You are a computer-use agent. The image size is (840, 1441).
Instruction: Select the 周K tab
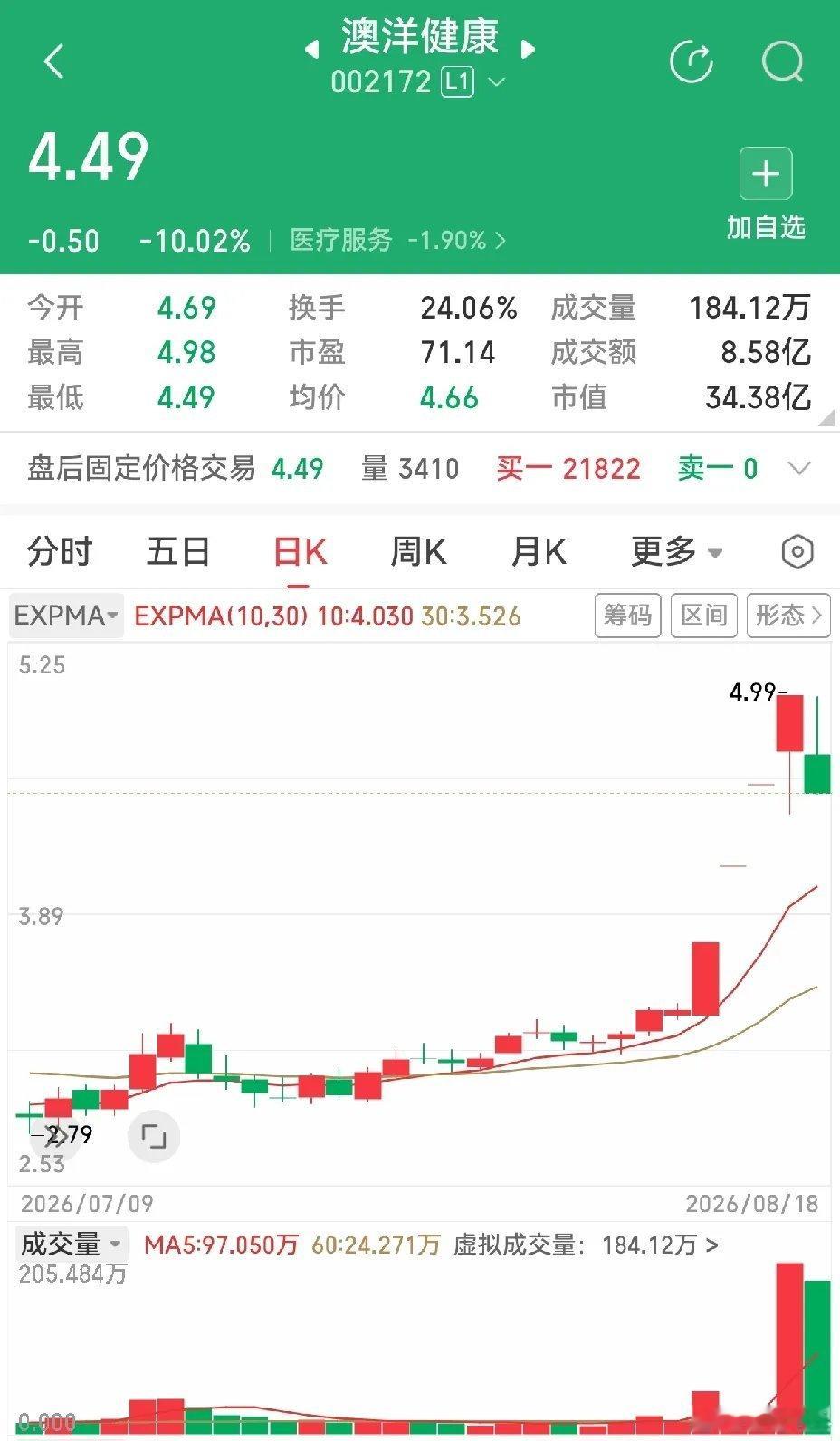coord(418,551)
